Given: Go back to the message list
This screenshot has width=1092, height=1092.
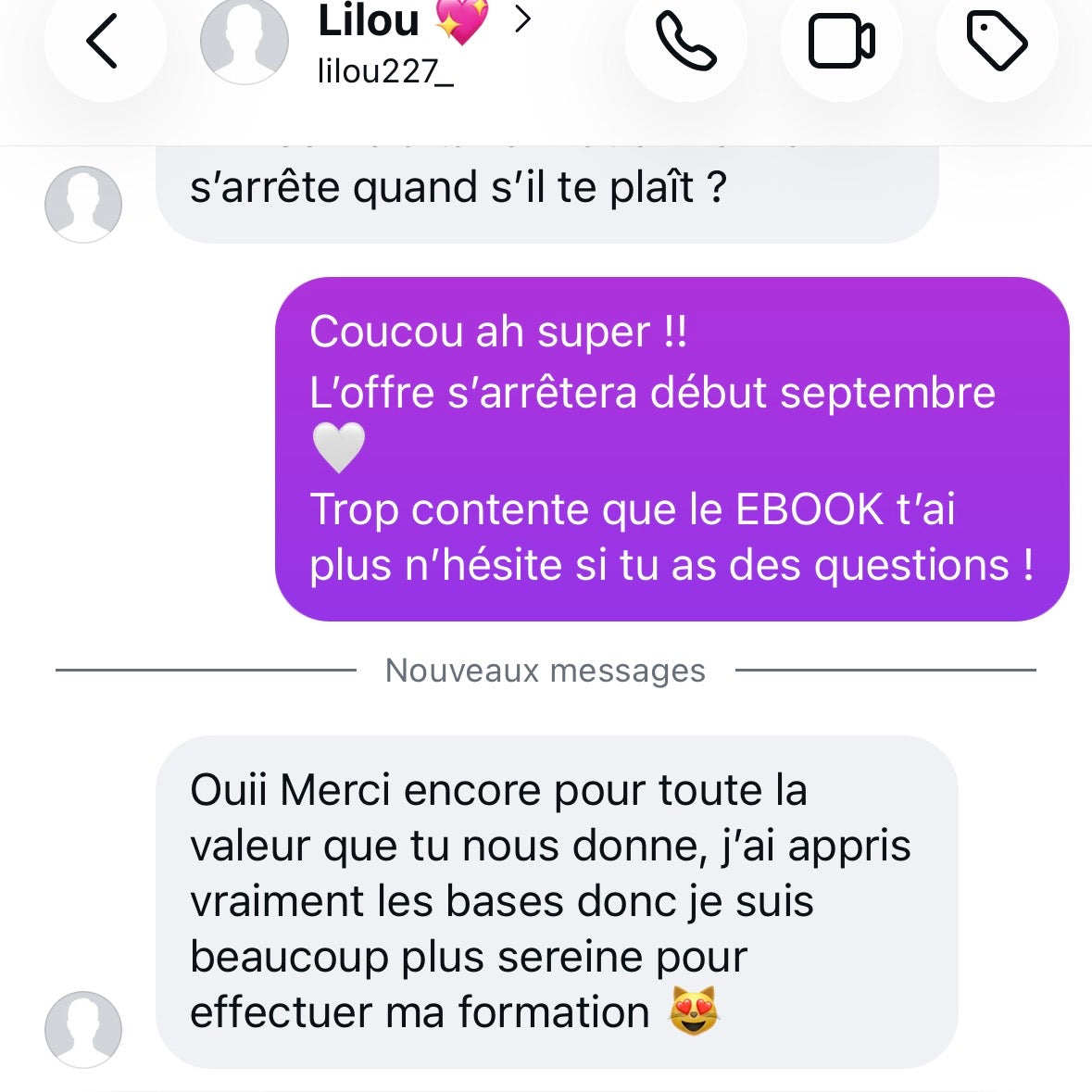Looking at the screenshot, I should pyautogui.click(x=105, y=42).
